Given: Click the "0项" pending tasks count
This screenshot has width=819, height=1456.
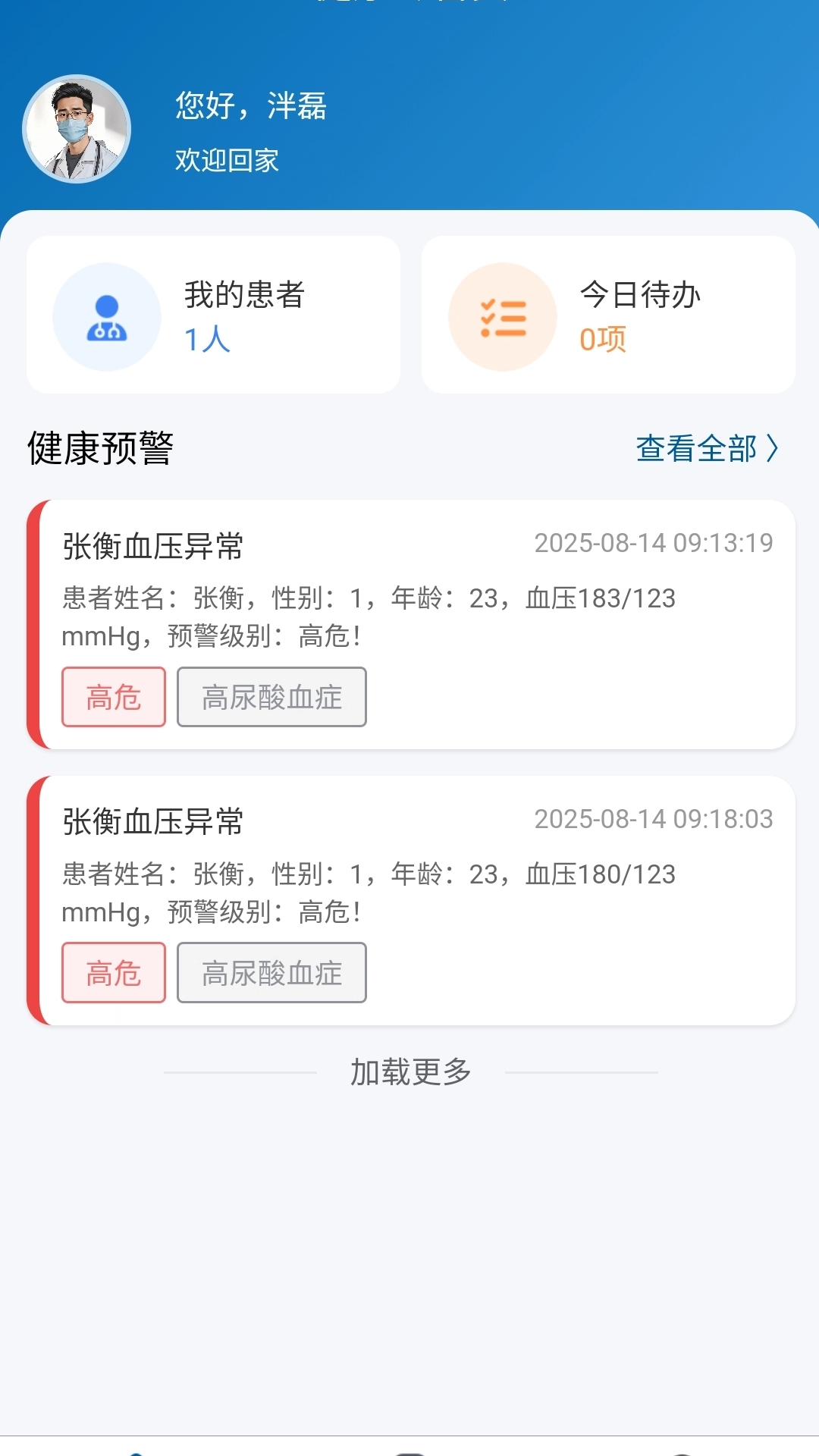Looking at the screenshot, I should 603,341.
